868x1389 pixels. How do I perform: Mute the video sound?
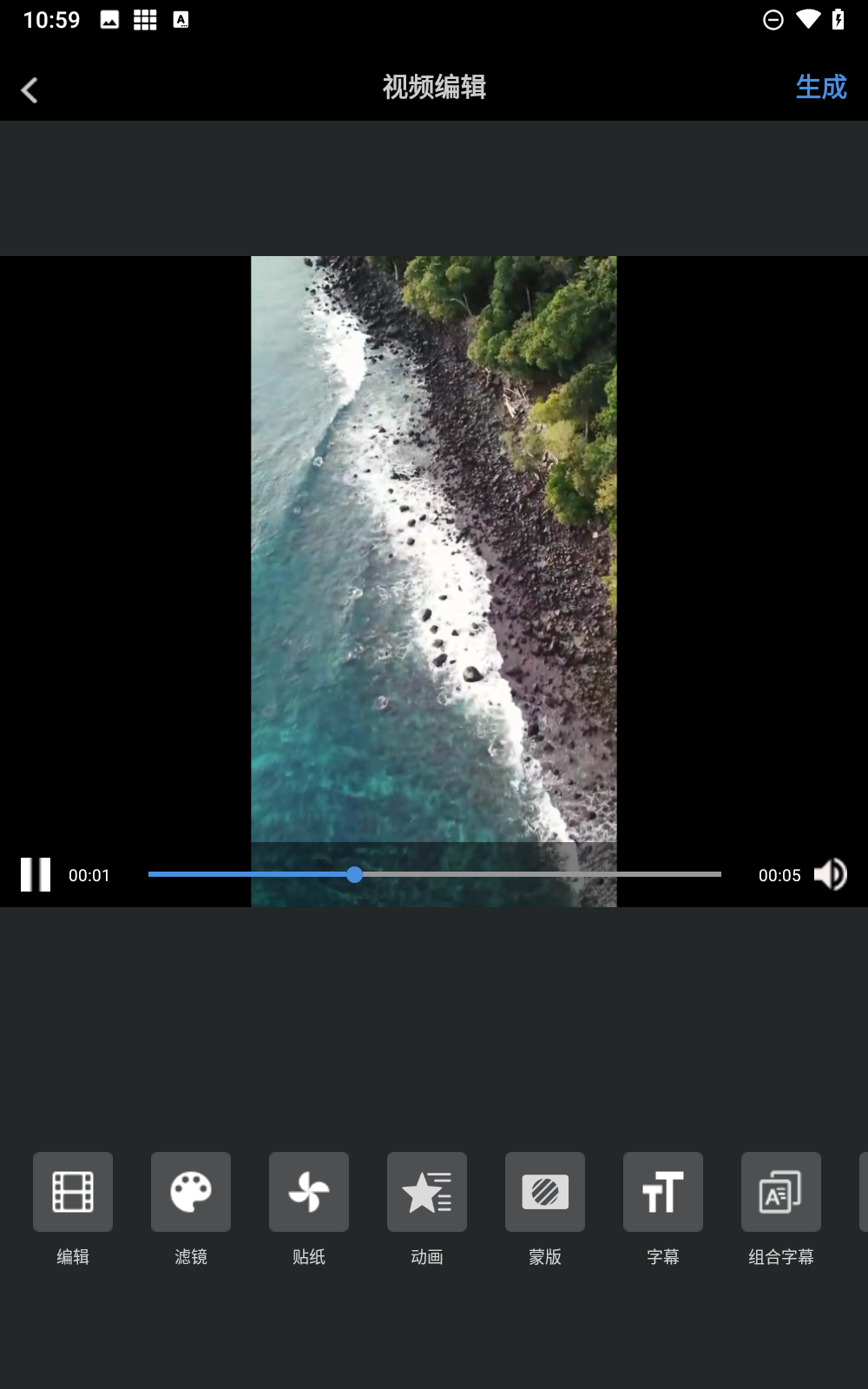830,874
